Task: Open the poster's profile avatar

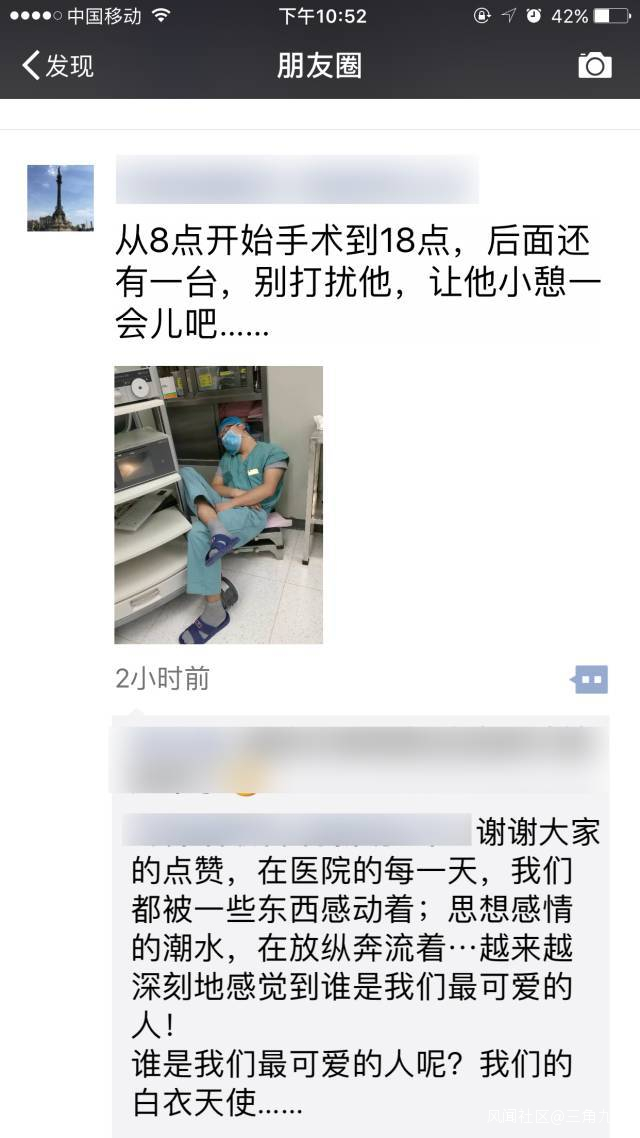Action: pos(60,198)
